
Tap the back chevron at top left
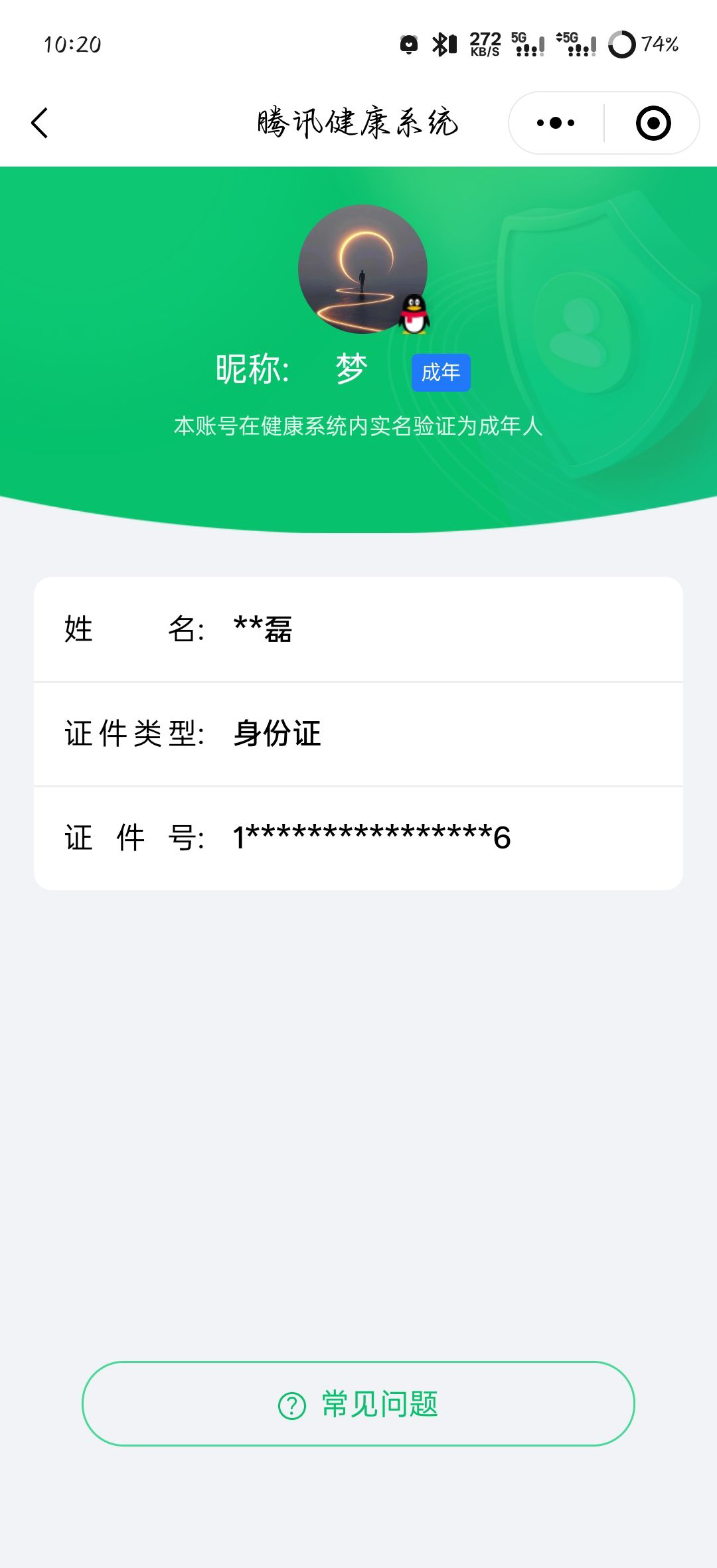[40, 123]
